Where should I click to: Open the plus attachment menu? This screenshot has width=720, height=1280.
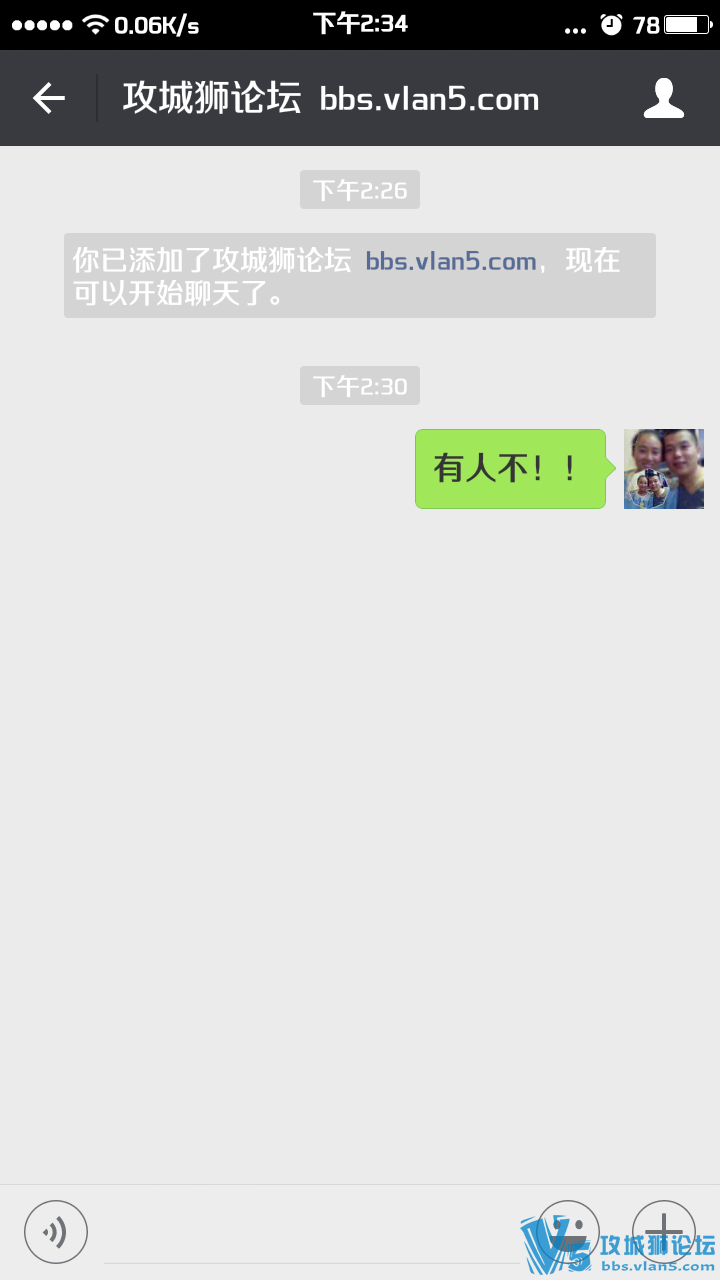[663, 1230]
